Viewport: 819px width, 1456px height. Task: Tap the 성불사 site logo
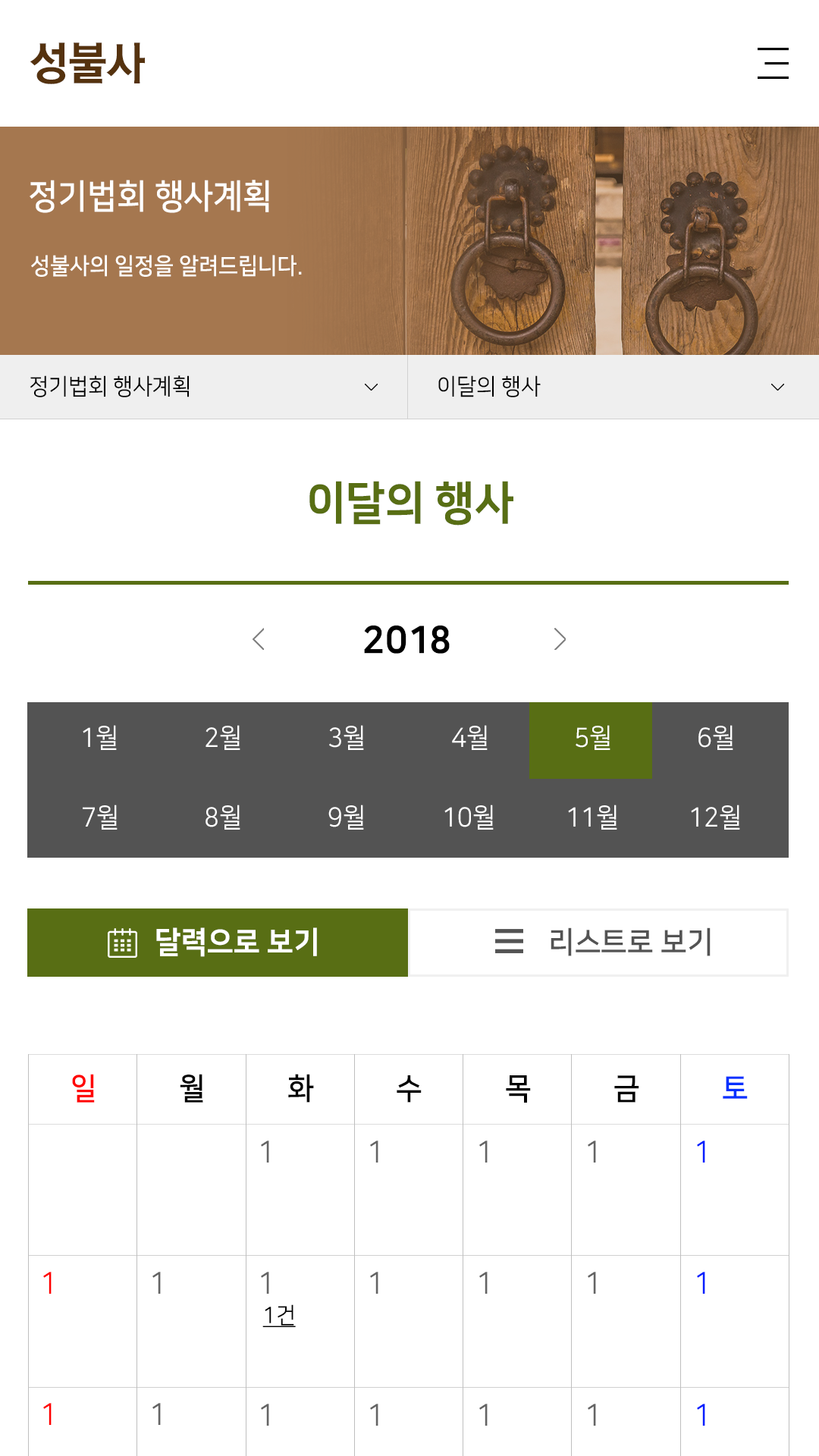87,63
